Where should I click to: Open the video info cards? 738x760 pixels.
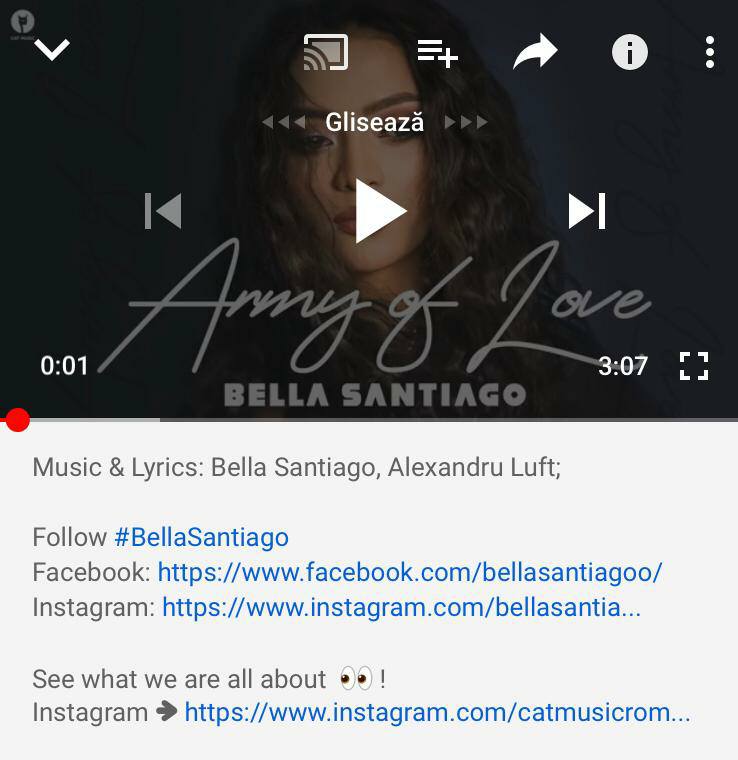[629, 52]
